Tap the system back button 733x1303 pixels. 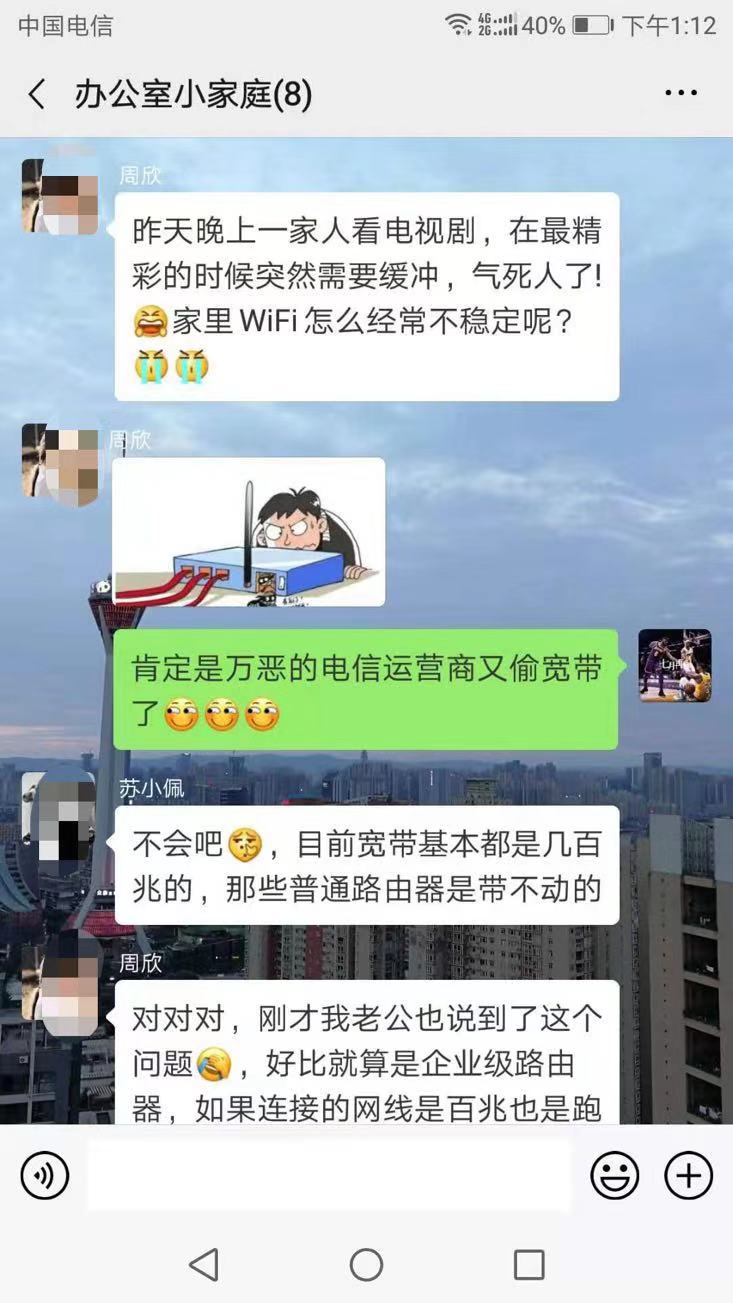pyautogui.click(x=204, y=1265)
